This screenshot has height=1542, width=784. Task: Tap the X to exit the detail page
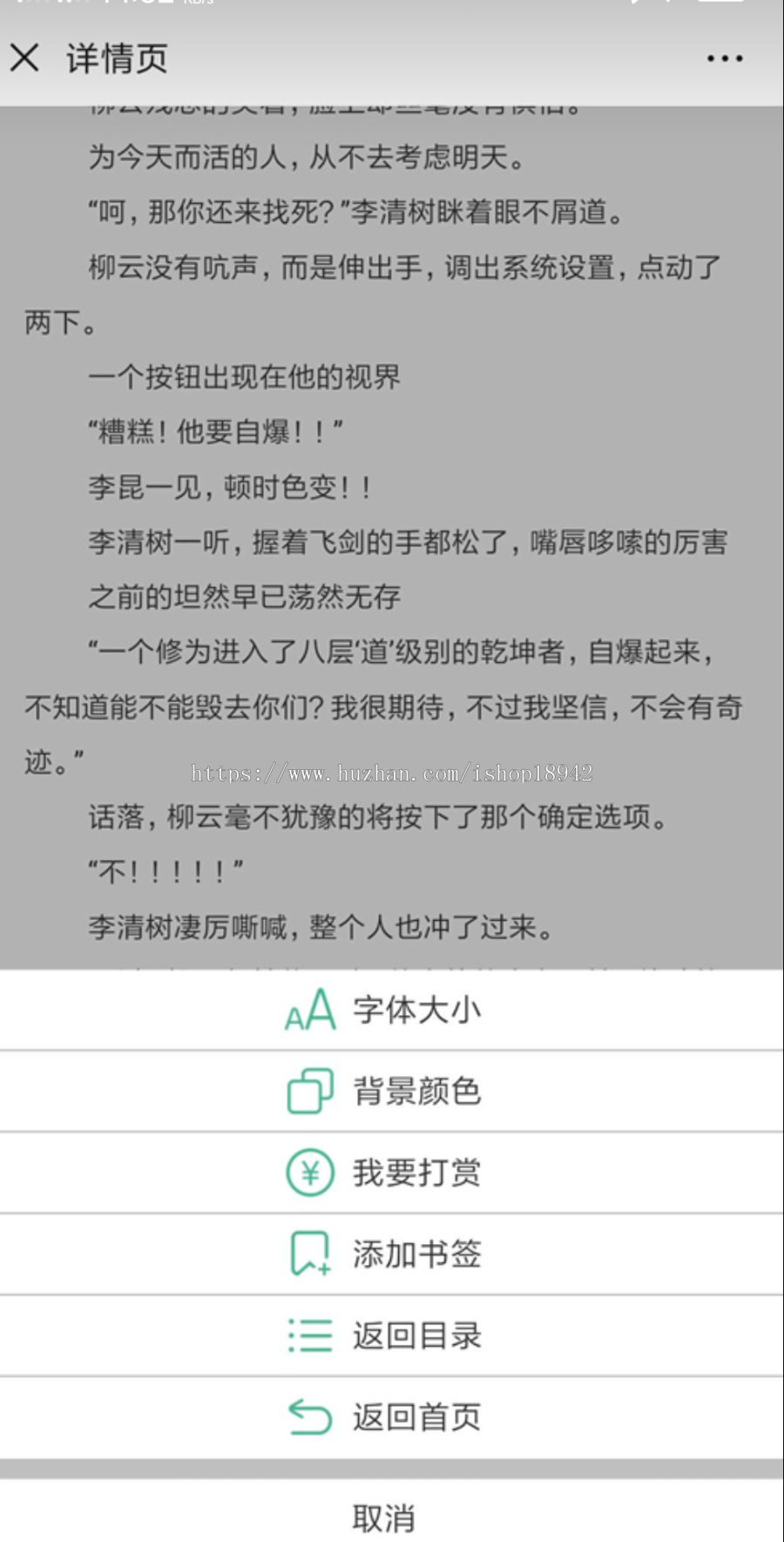[26, 57]
